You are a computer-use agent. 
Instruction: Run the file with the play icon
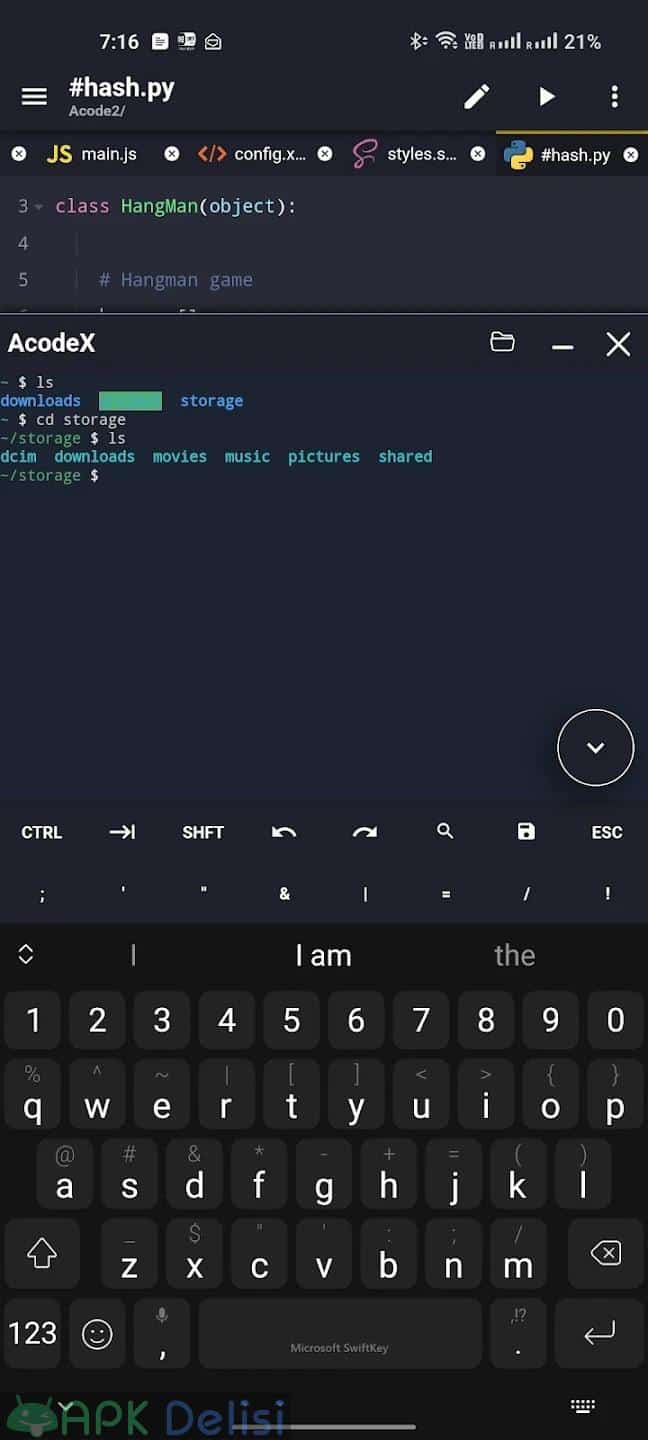[x=546, y=96]
